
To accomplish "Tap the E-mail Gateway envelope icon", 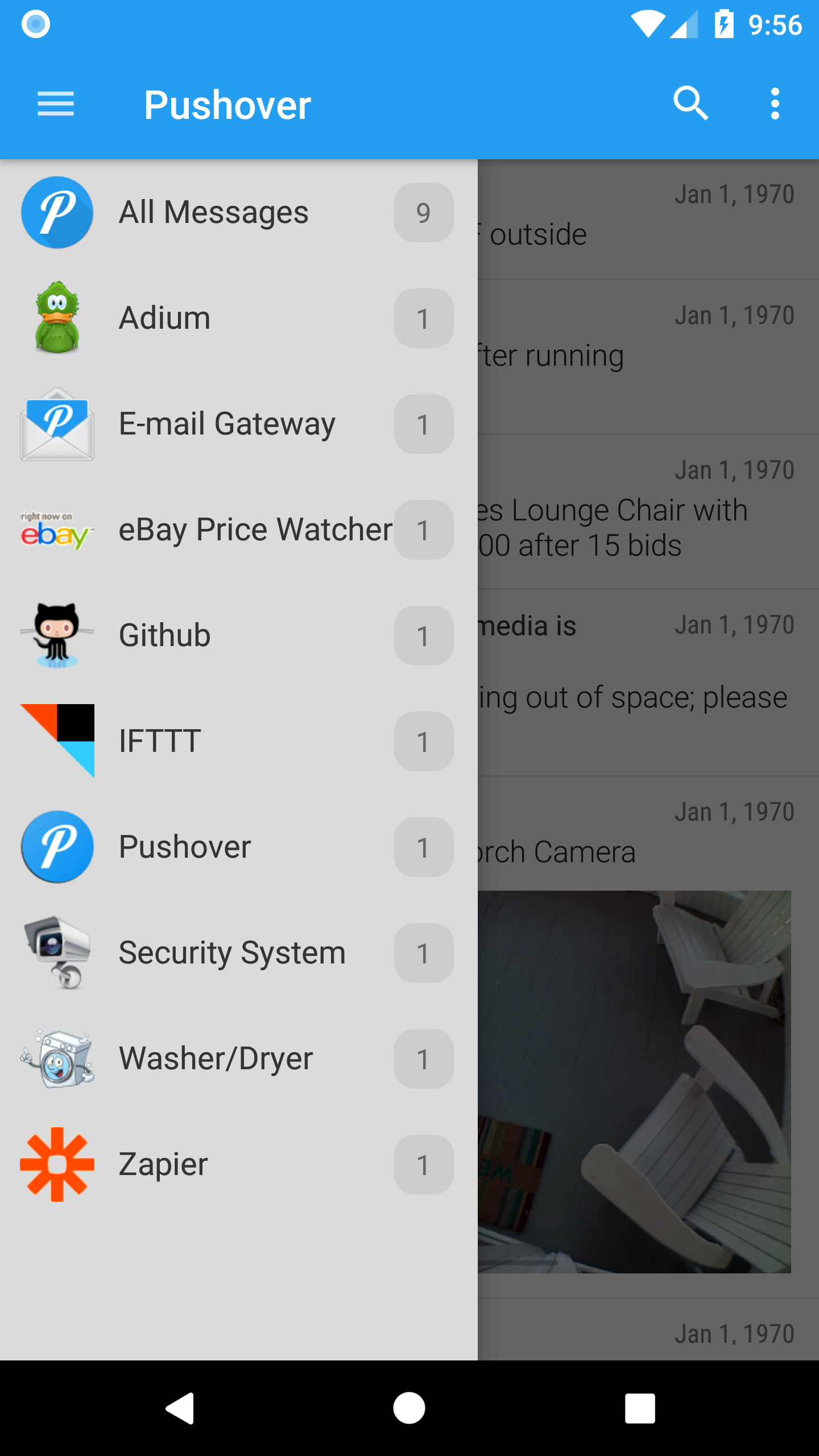I will (57, 424).
